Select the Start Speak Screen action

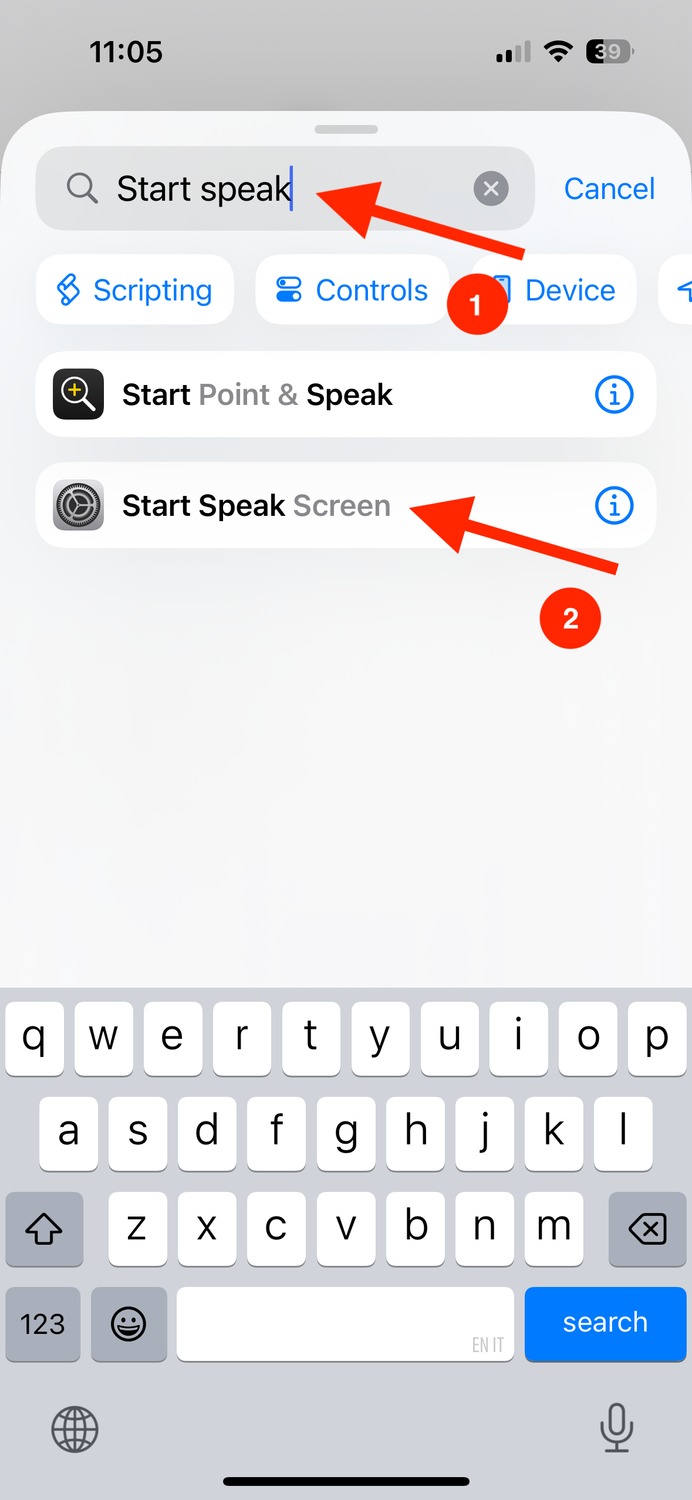coord(346,505)
